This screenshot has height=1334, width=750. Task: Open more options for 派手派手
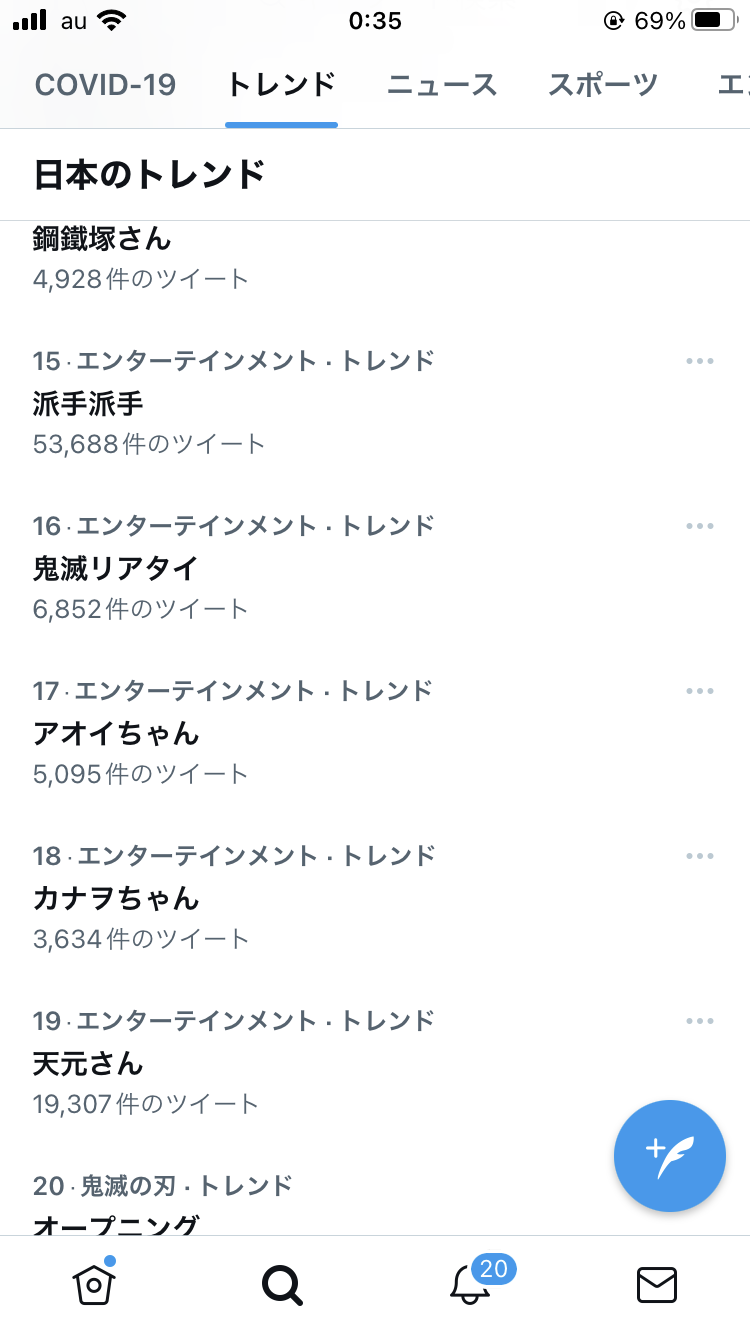[700, 361]
